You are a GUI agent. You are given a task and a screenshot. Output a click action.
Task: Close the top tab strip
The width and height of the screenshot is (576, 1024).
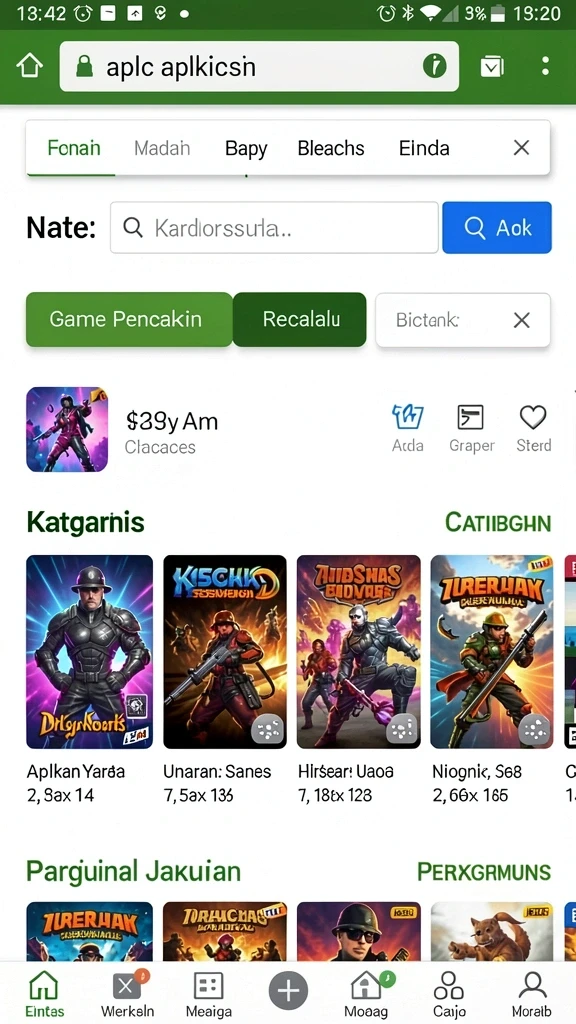521,148
